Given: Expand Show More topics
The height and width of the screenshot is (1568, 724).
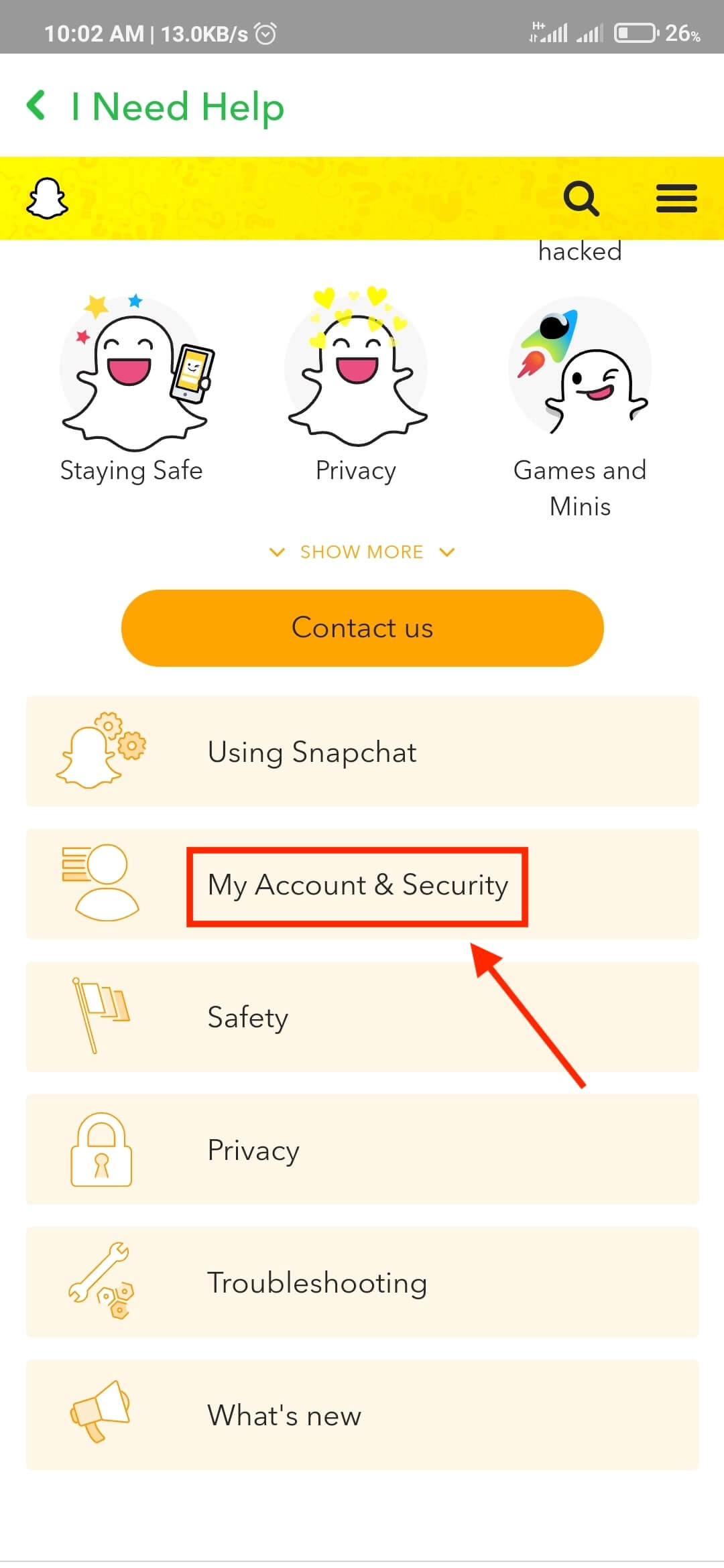Looking at the screenshot, I should coord(362,552).
